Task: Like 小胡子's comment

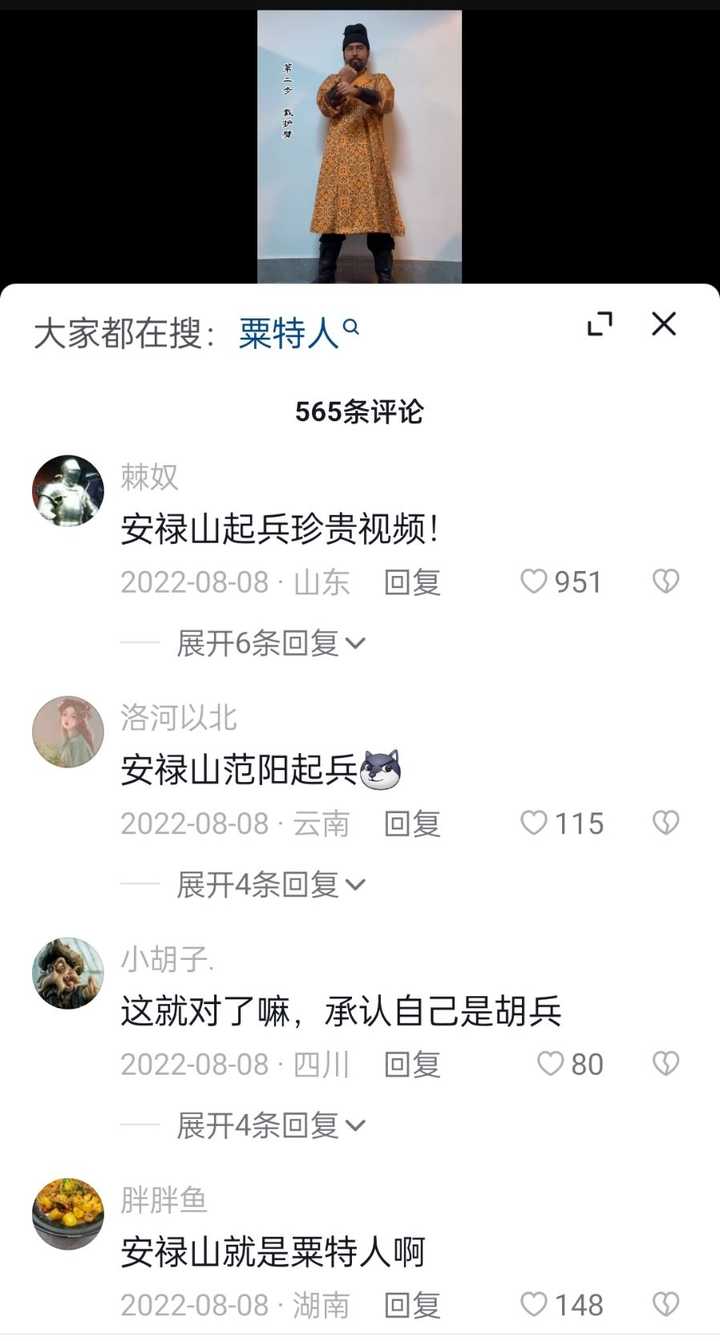Action: [x=551, y=1064]
